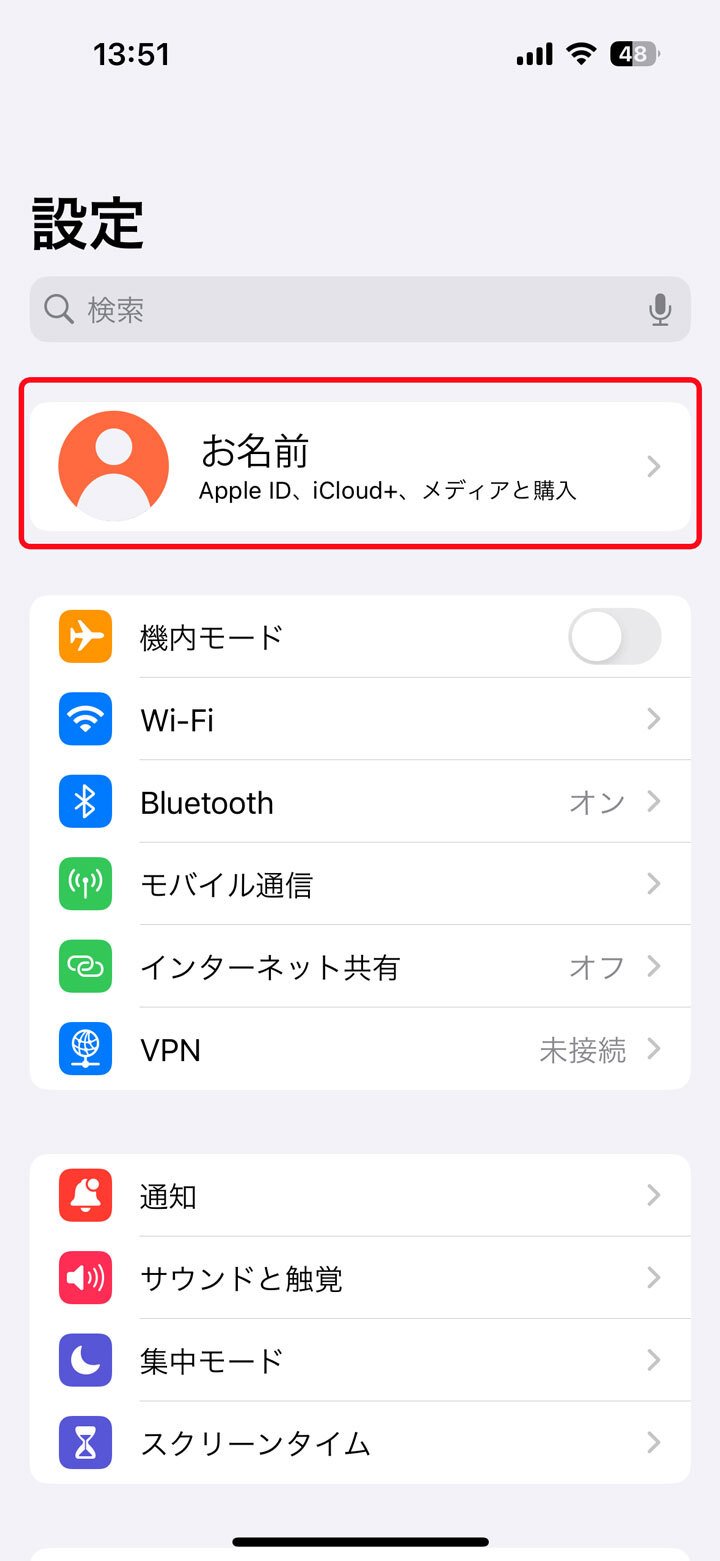Viewport: 720px width, 1561px height.
Task: Select サウンドと触覚
Action: pyautogui.click(x=360, y=1278)
